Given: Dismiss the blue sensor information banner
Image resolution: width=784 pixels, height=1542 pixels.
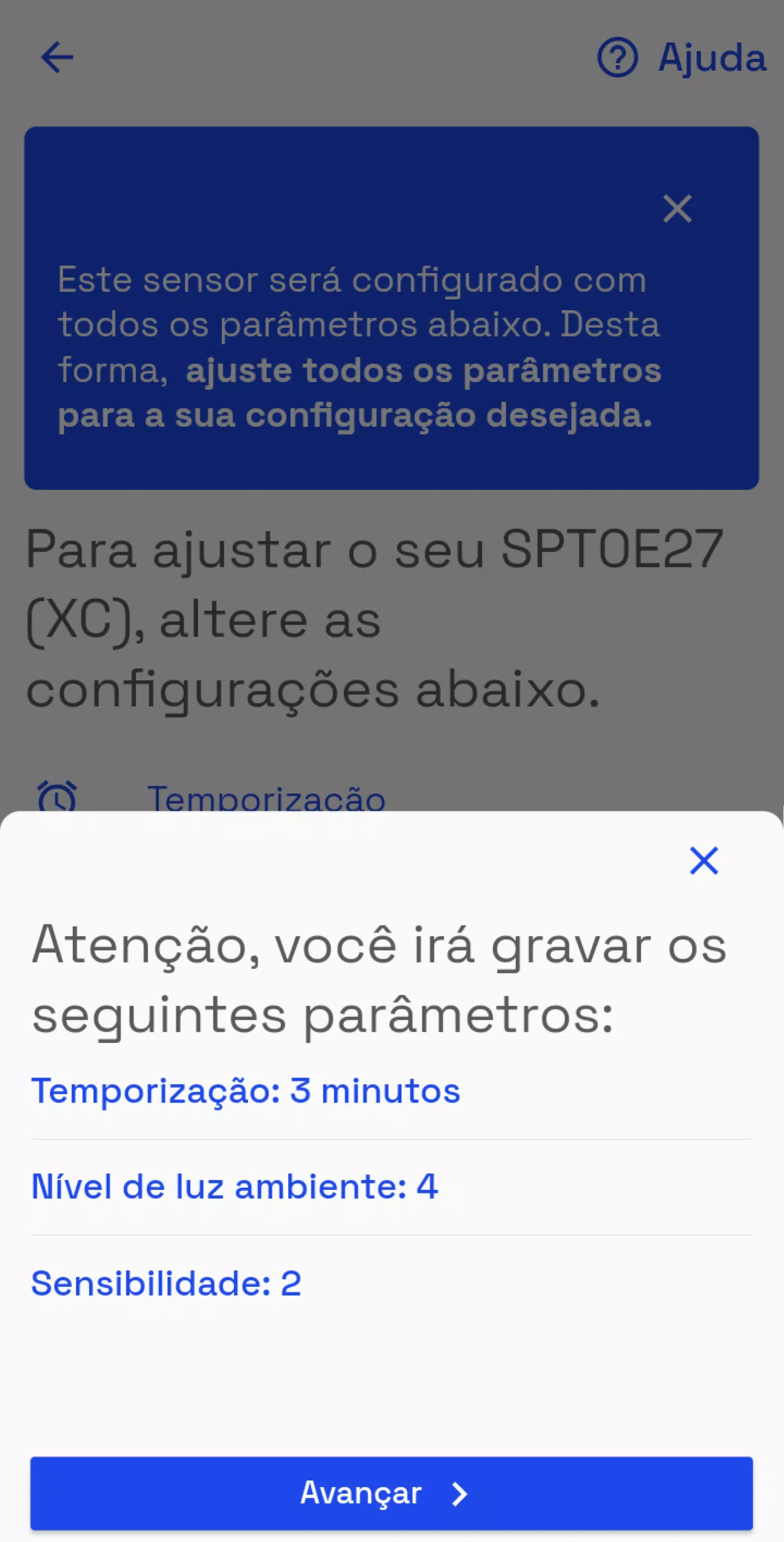Looking at the screenshot, I should tap(677, 209).
